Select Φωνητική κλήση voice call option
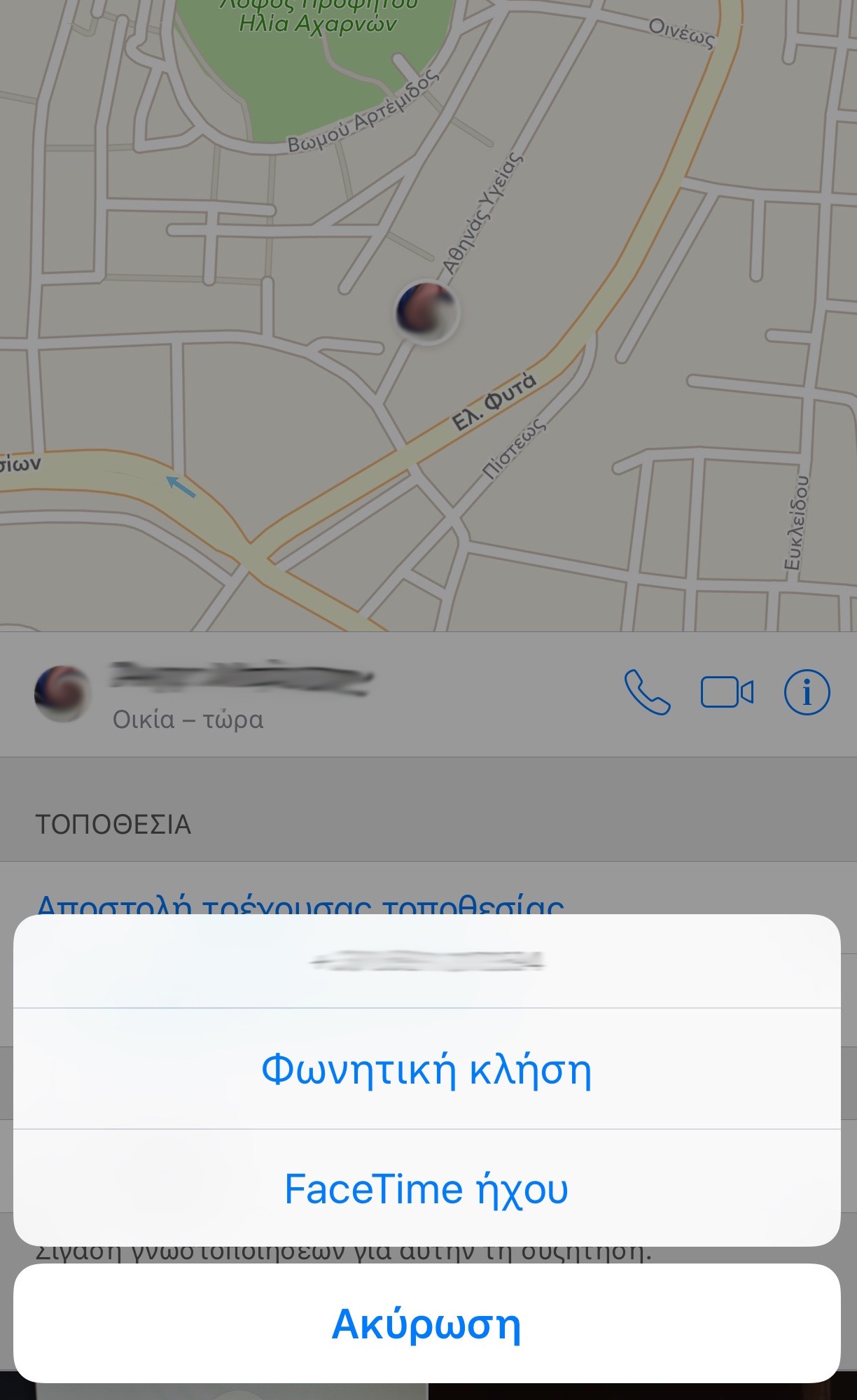The height and width of the screenshot is (1400, 857). 426,1069
